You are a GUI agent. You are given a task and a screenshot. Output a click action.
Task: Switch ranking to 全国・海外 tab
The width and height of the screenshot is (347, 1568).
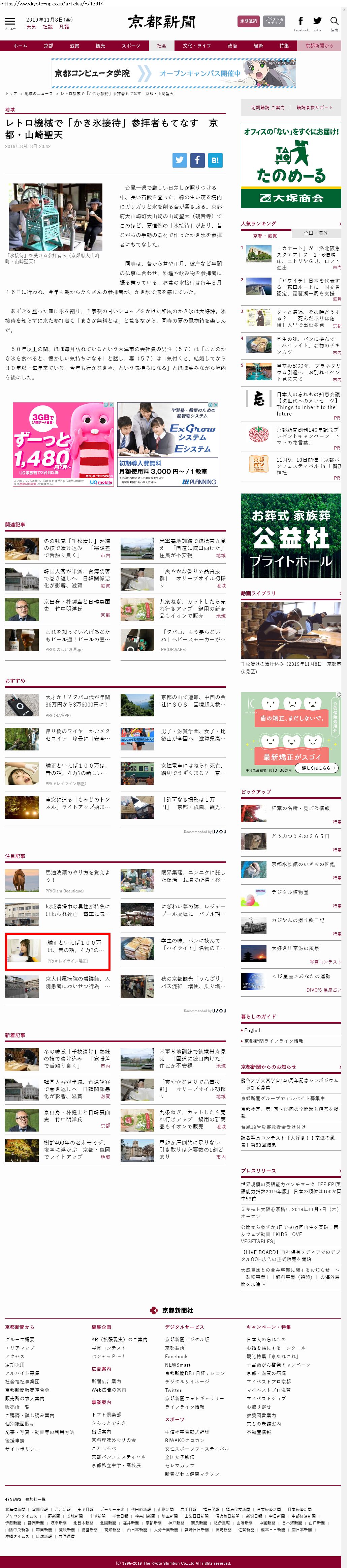pos(315,233)
